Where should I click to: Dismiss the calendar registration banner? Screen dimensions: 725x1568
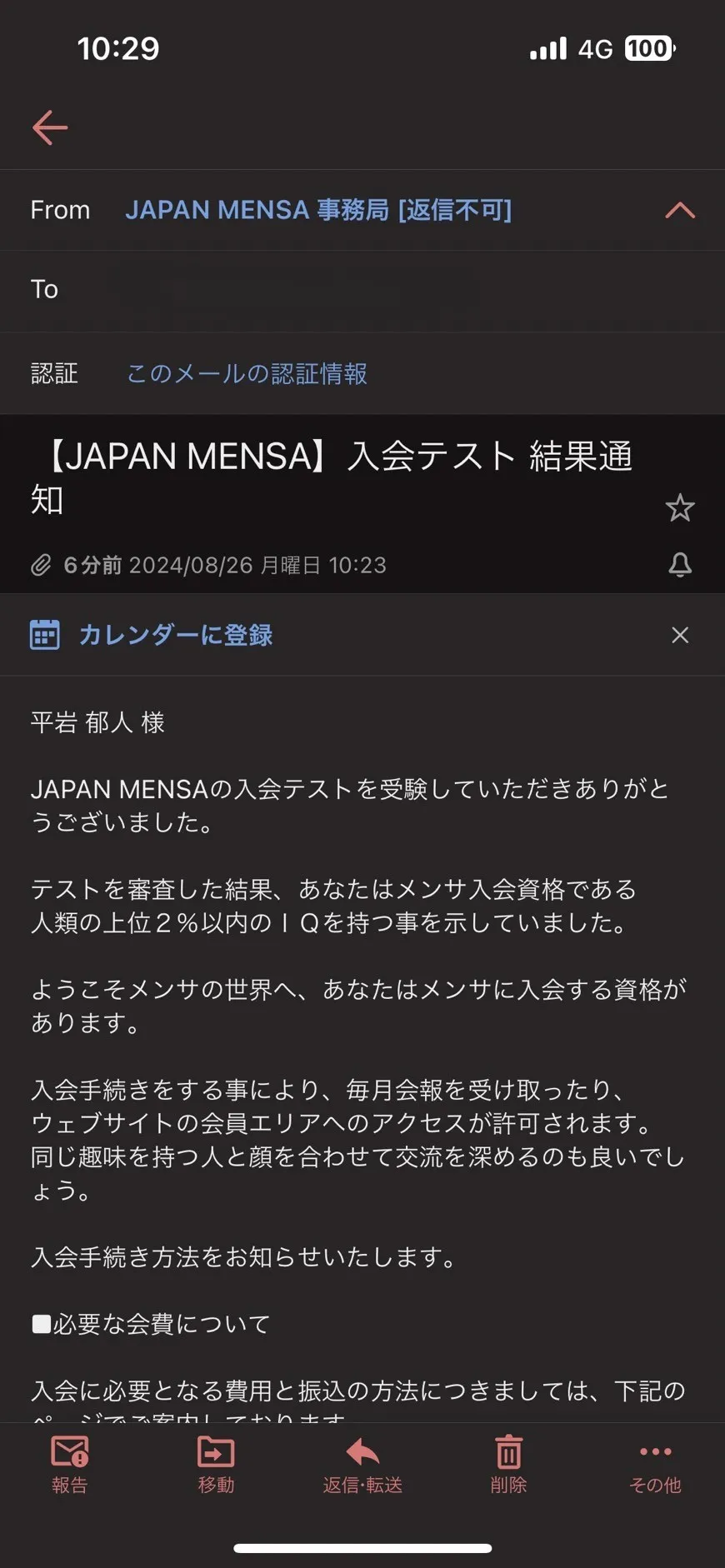680,635
